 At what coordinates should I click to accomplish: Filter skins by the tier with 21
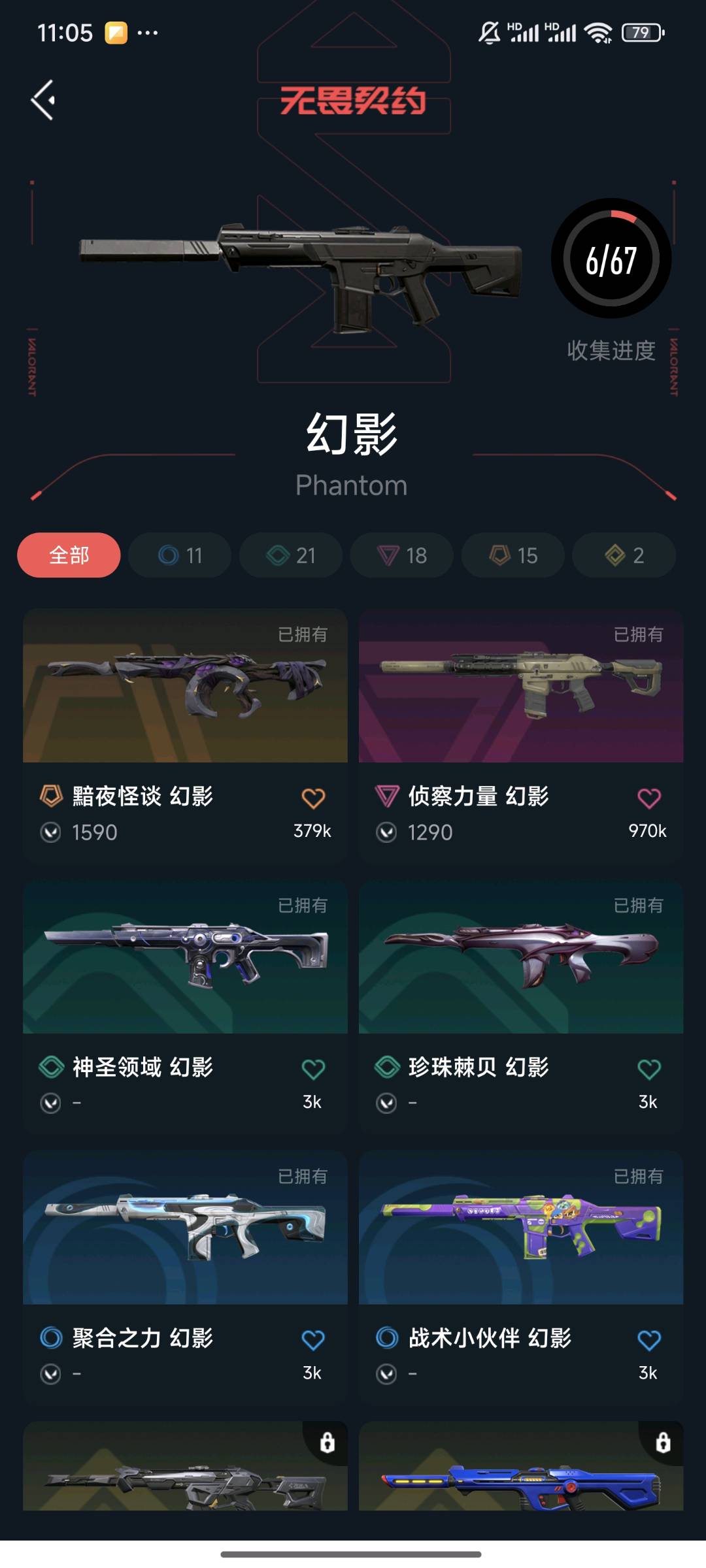(x=291, y=555)
